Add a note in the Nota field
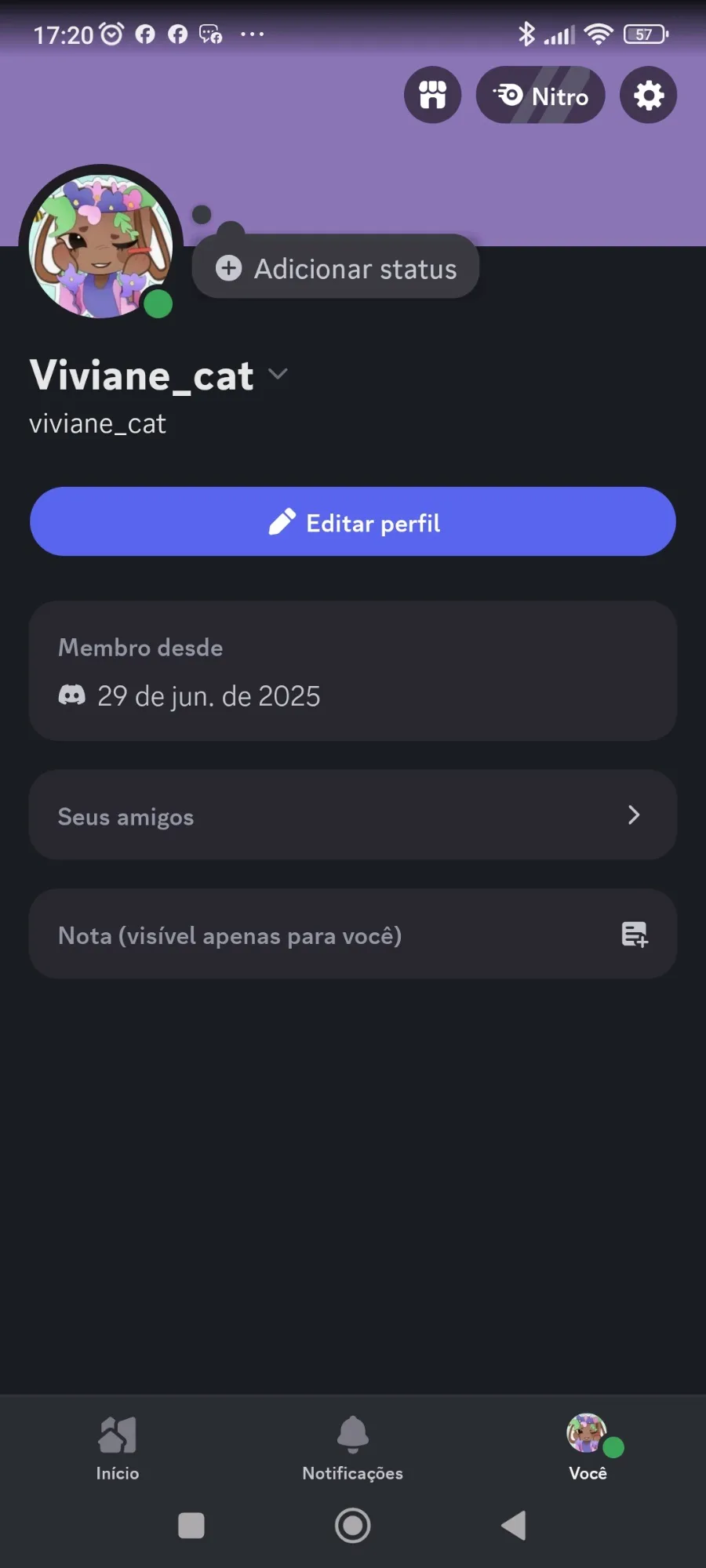 point(353,935)
